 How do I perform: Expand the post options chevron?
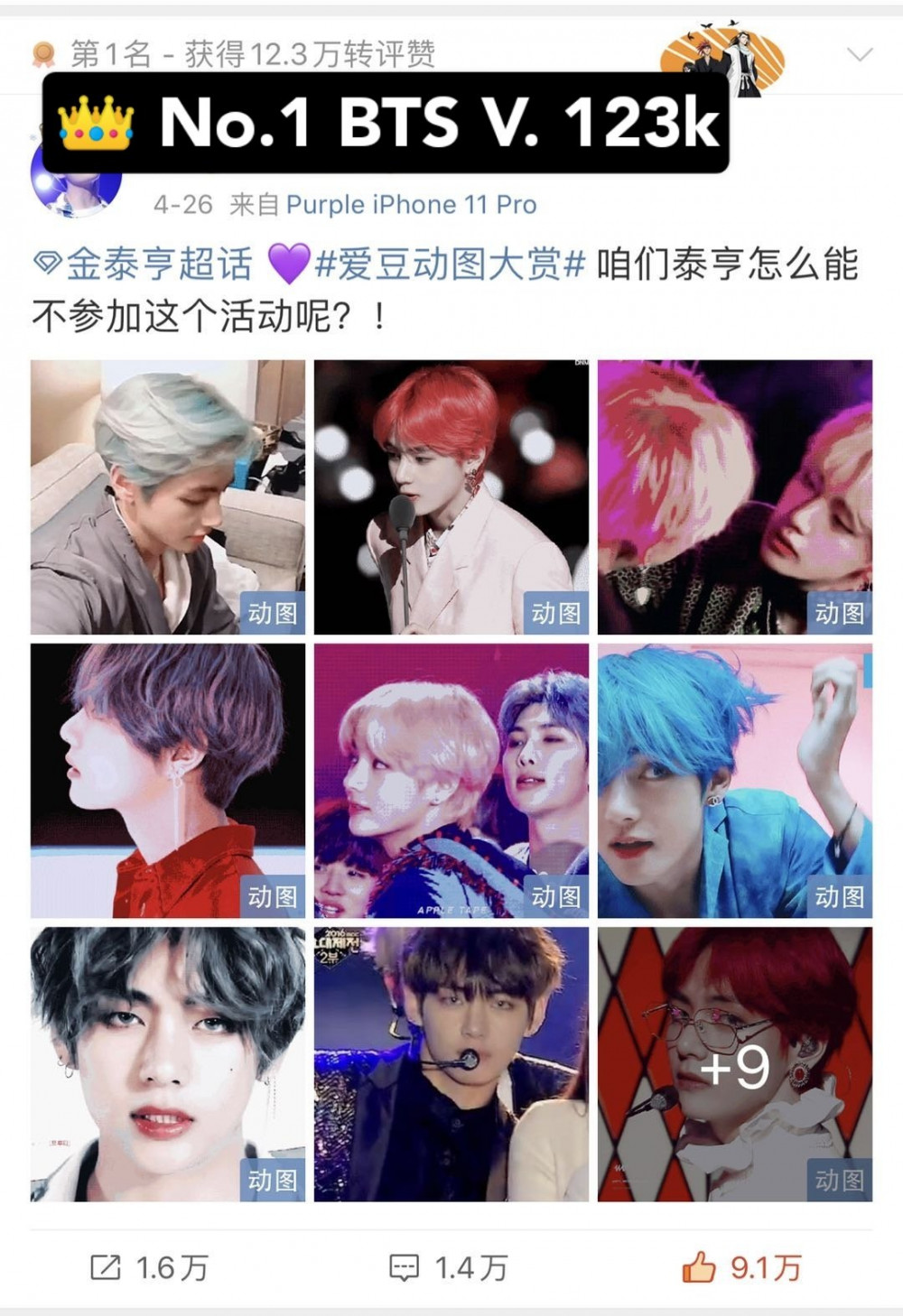click(860, 55)
